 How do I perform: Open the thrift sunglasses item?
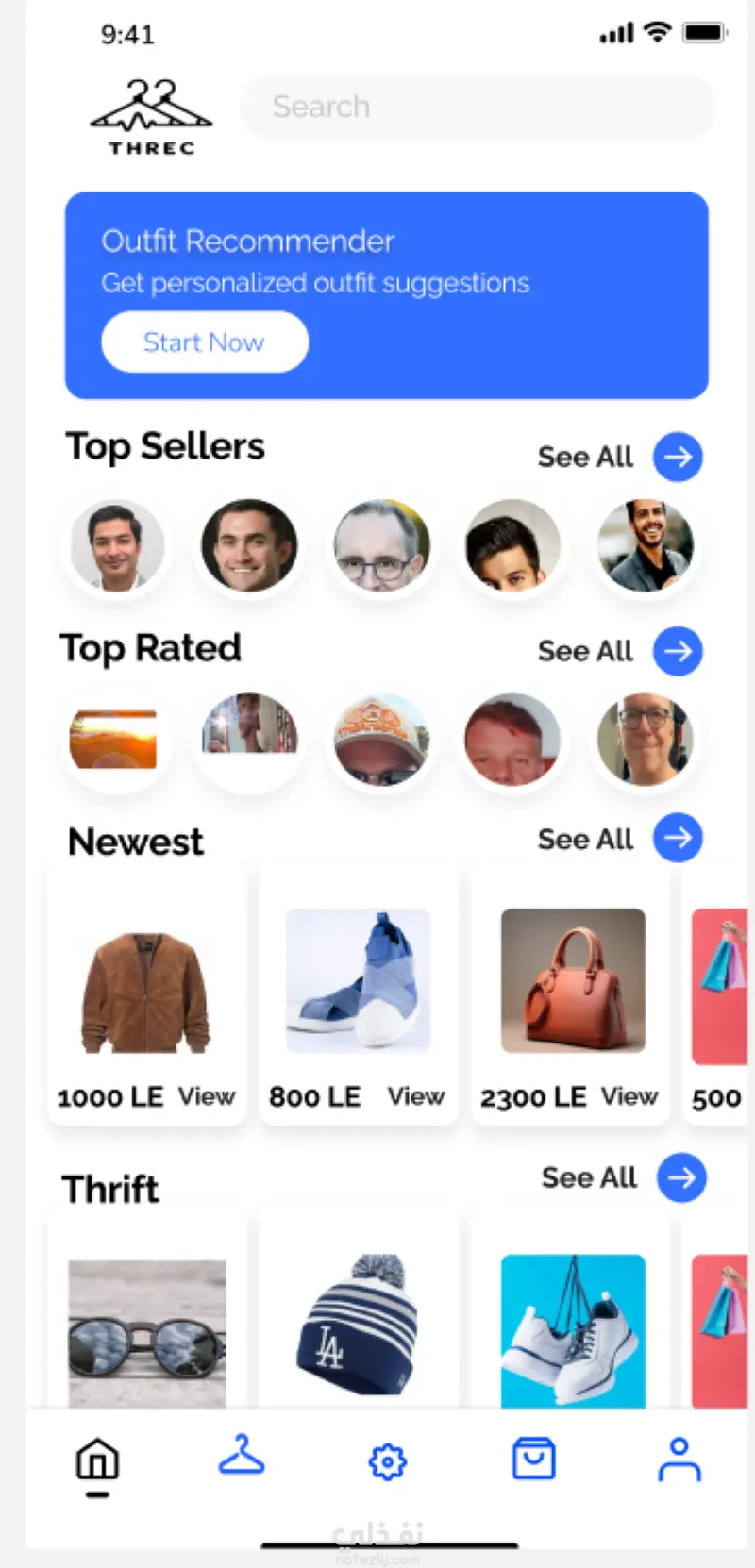(x=147, y=1332)
